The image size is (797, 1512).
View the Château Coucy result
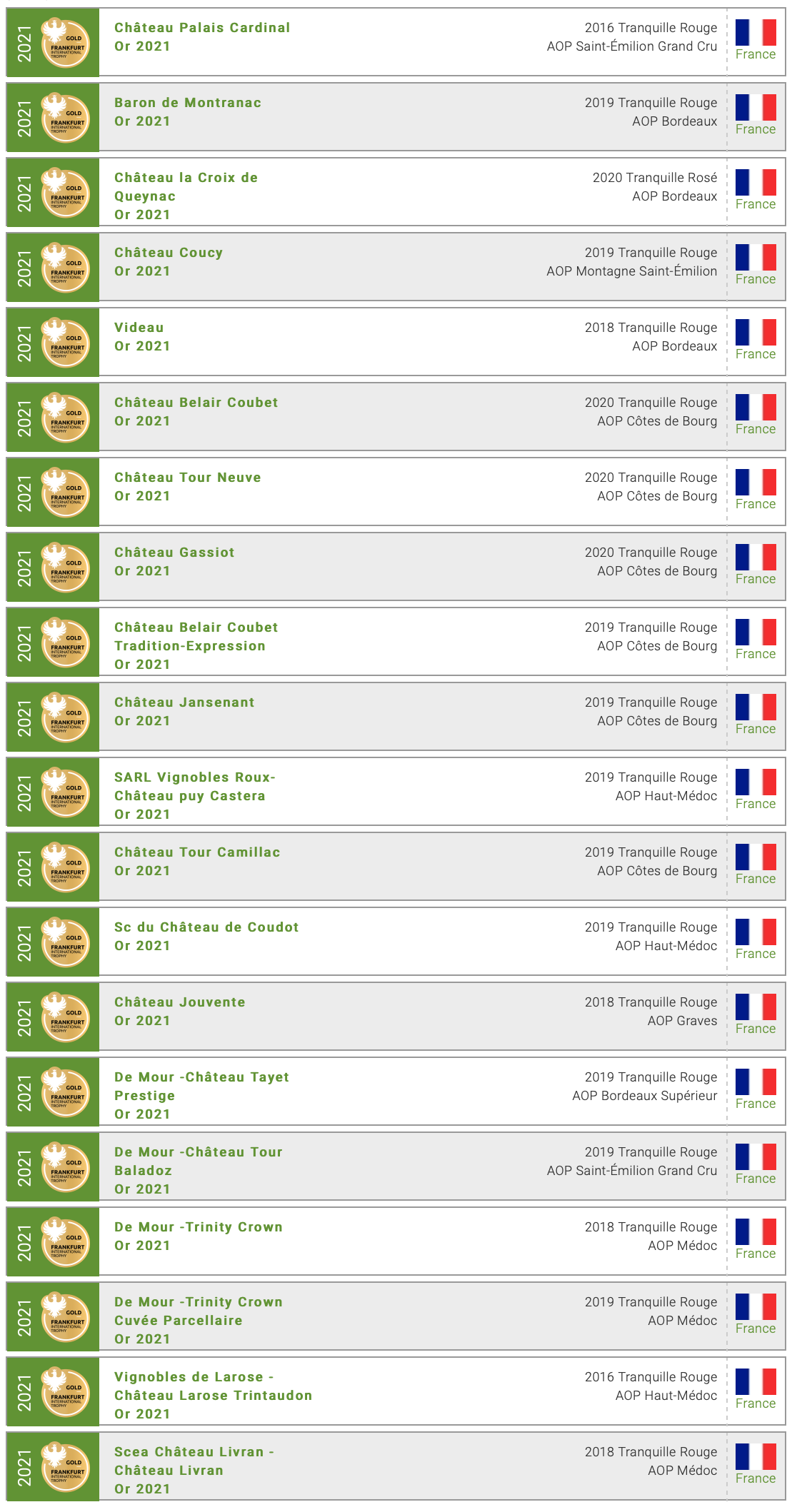click(x=396, y=267)
